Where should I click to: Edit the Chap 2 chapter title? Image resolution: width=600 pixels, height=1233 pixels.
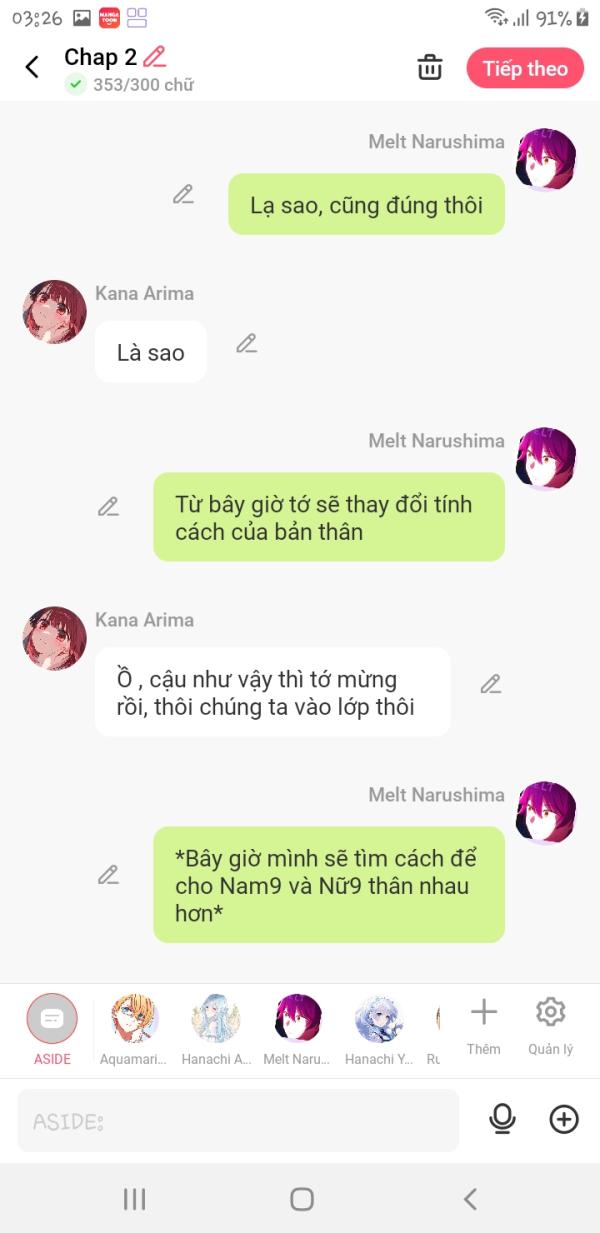(x=155, y=57)
